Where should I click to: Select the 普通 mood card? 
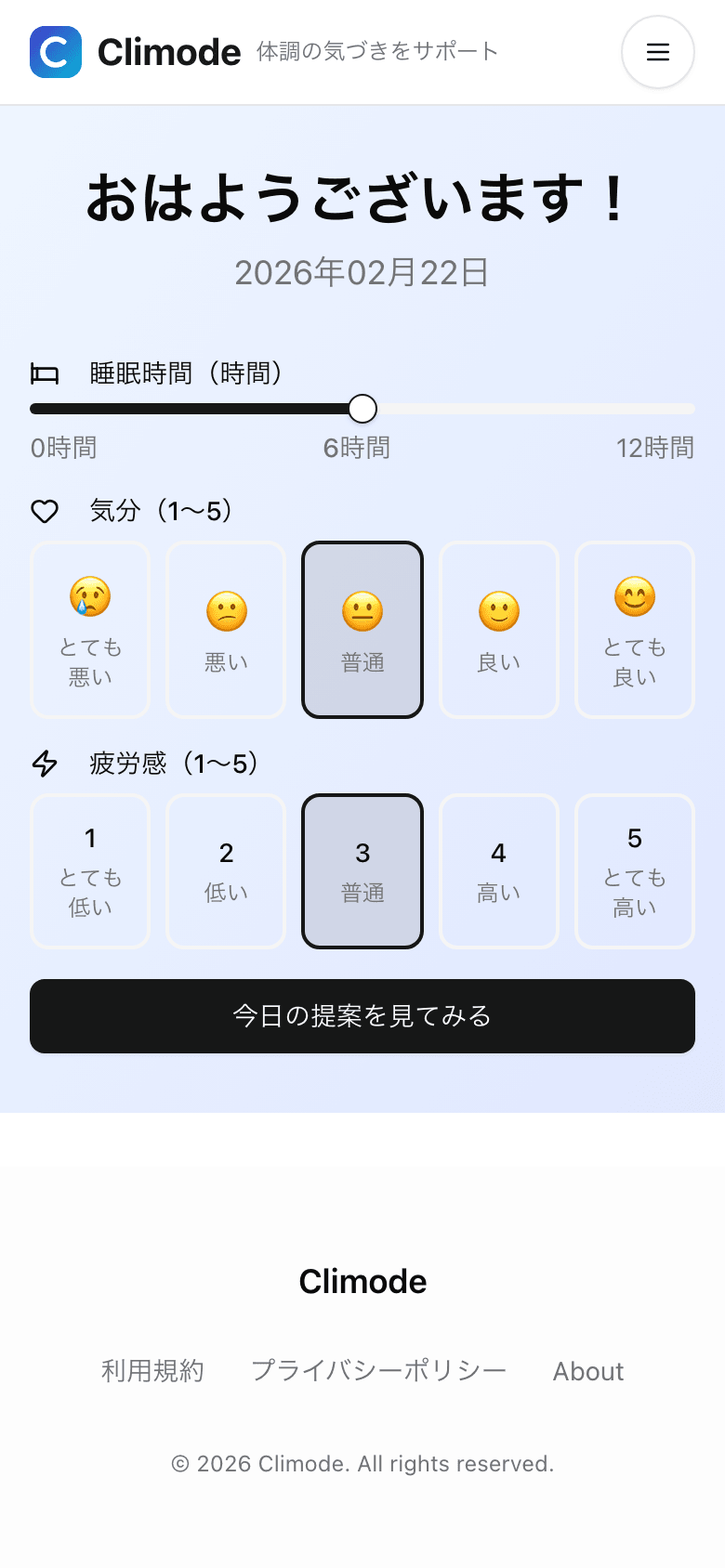362,630
